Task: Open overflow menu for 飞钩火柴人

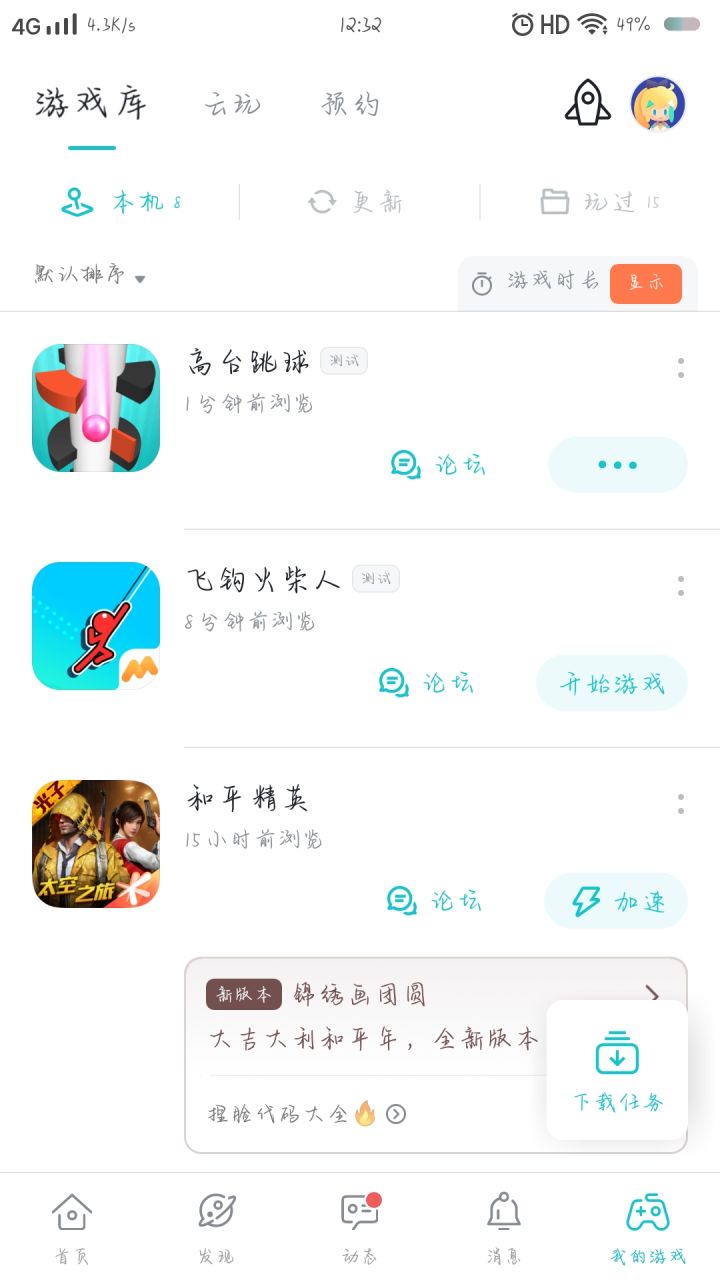Action: (681, 586)
